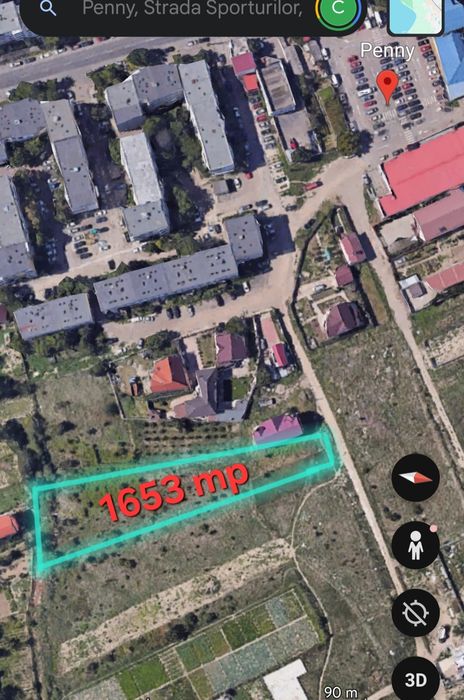Edit the 'Penny, Strada Sporturilor' search field
Screen dimensions: 464x700
pos(192,8)
